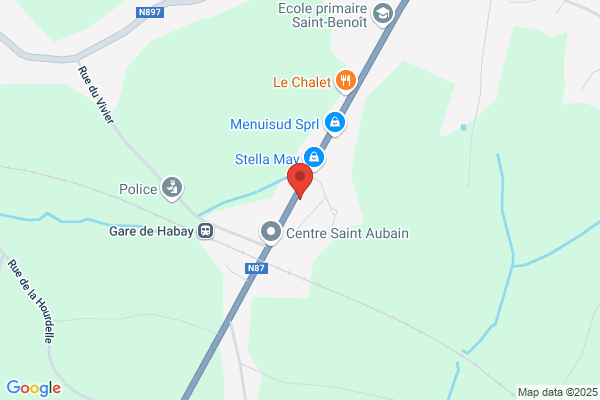The height and width of the screenshot is (400, 600).
Task: Tap the red location pin
Action: pos(300,181)
